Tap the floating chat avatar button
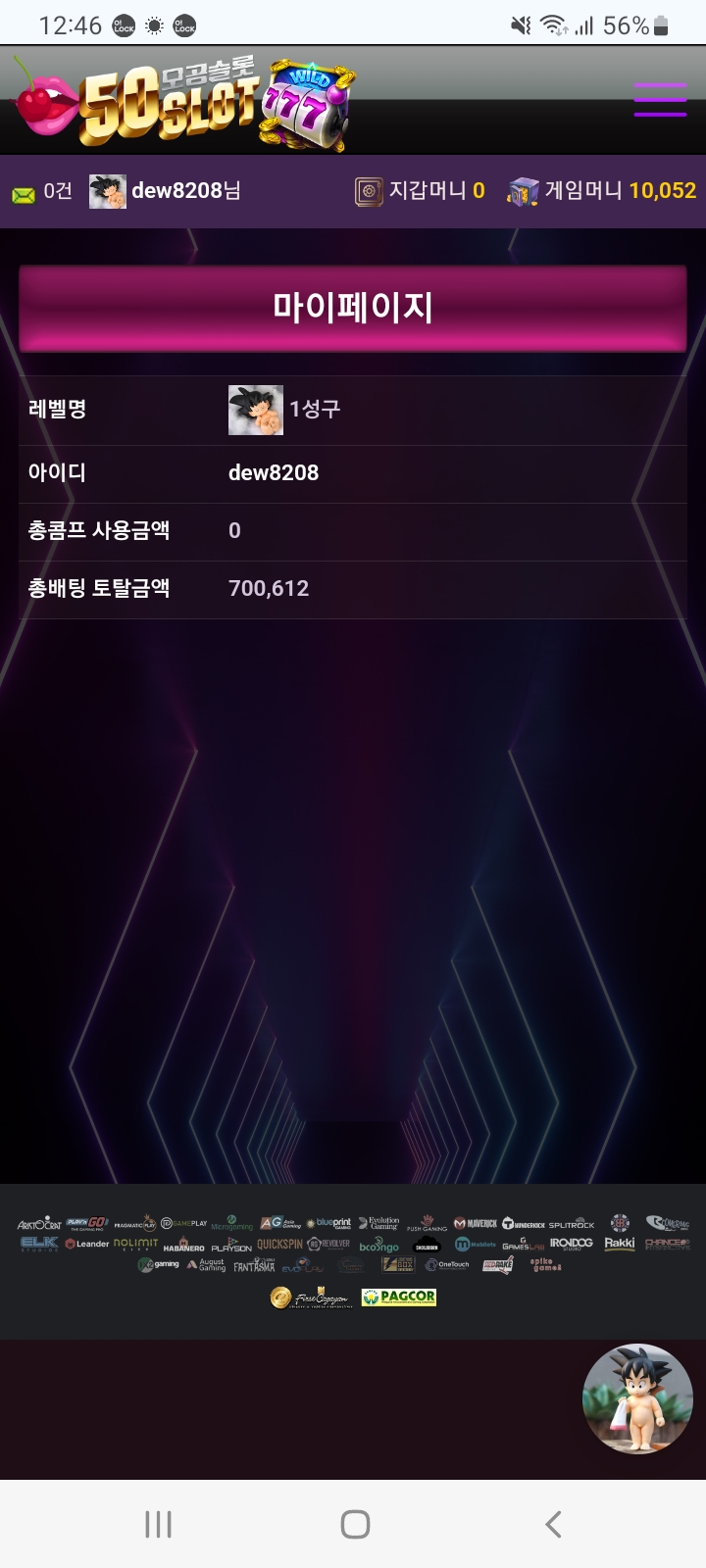Image resolution: width=706 pixels, height=1568 pixels. pos(637,1398)
